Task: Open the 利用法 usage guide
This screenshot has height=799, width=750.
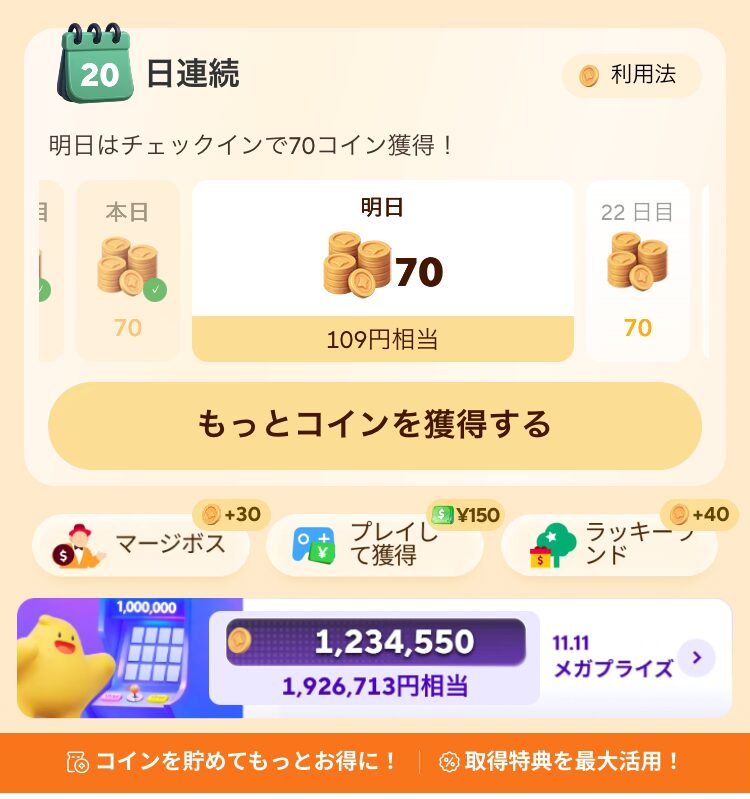Action: 632,76
